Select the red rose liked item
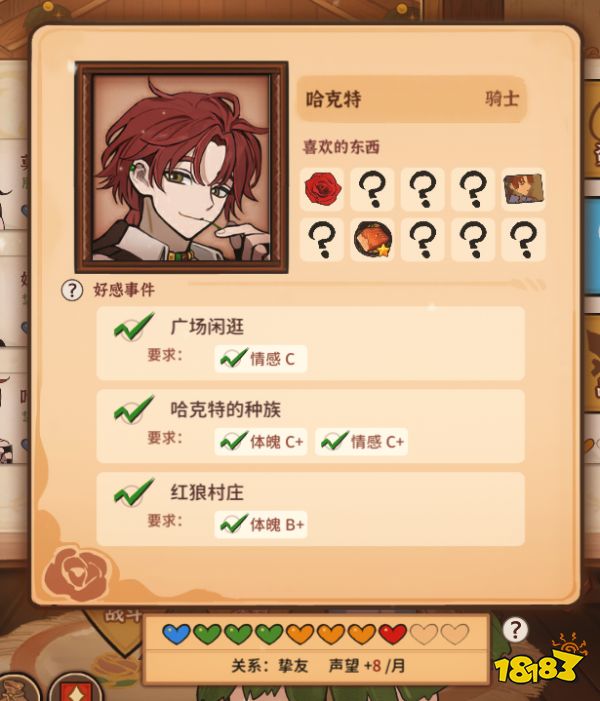This screenshot has height=701, width=600. [x=322, y=188]
